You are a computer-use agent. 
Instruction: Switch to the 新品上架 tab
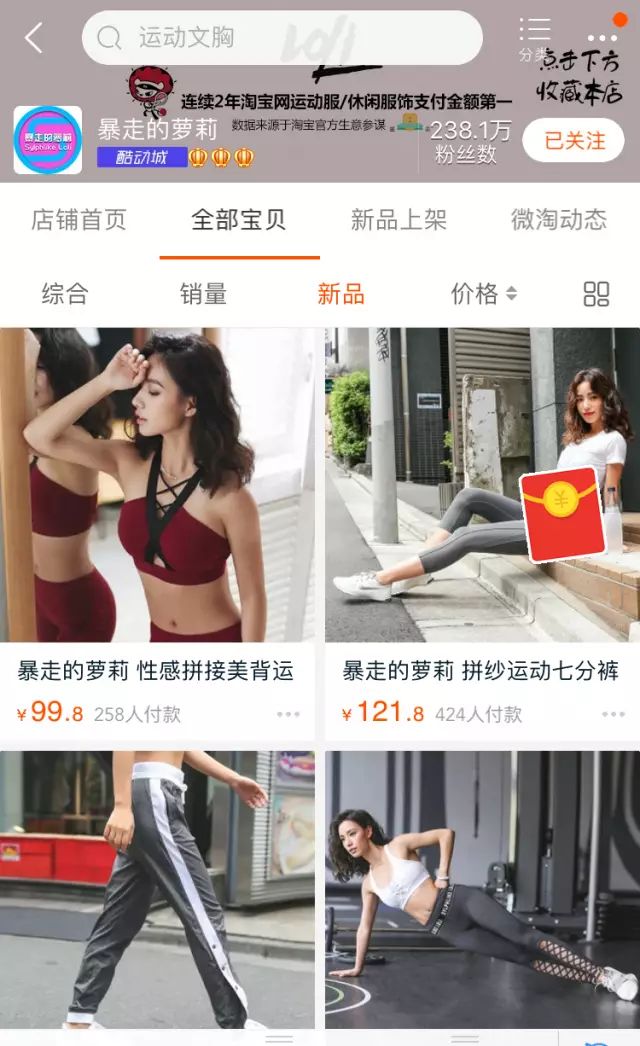pyautogui.click(x=399, y=220)
